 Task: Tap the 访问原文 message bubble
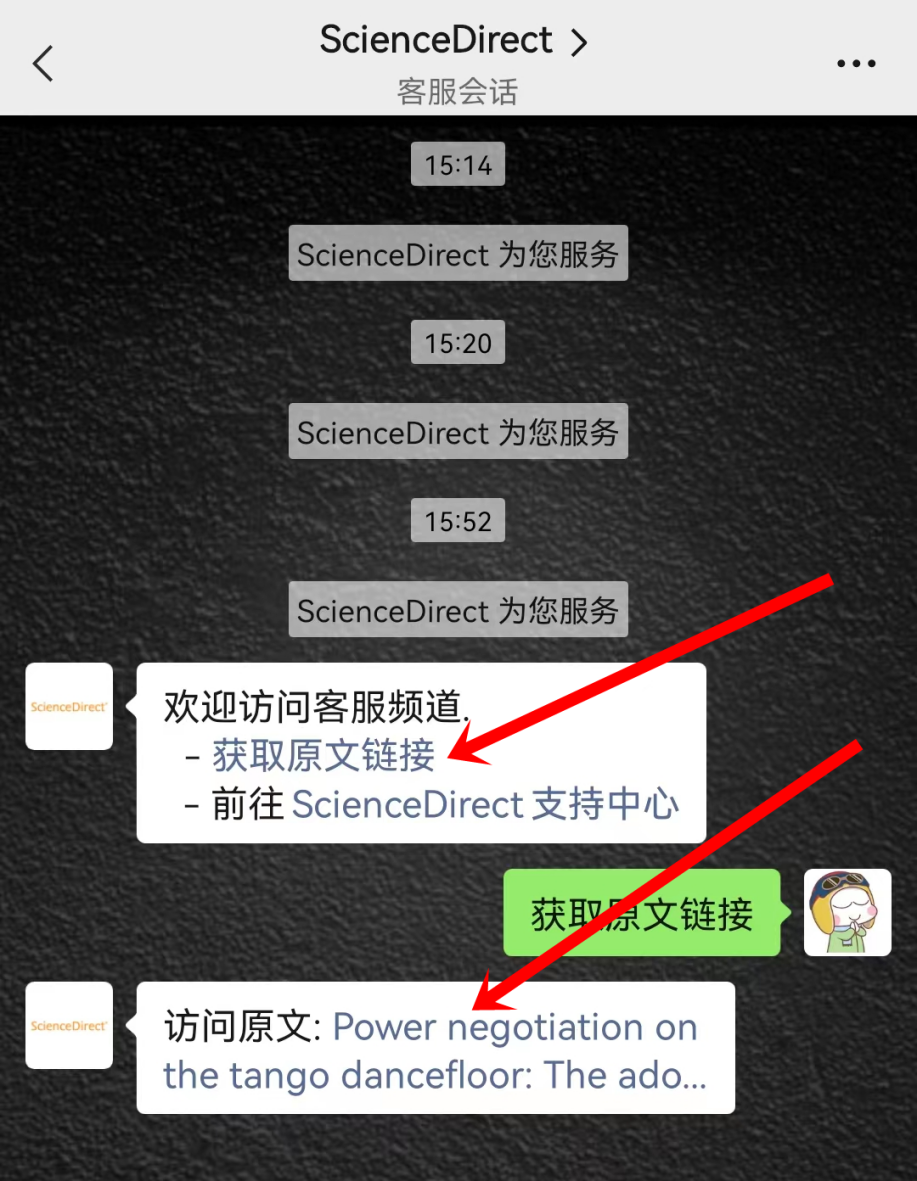(x=240, y=1027)
